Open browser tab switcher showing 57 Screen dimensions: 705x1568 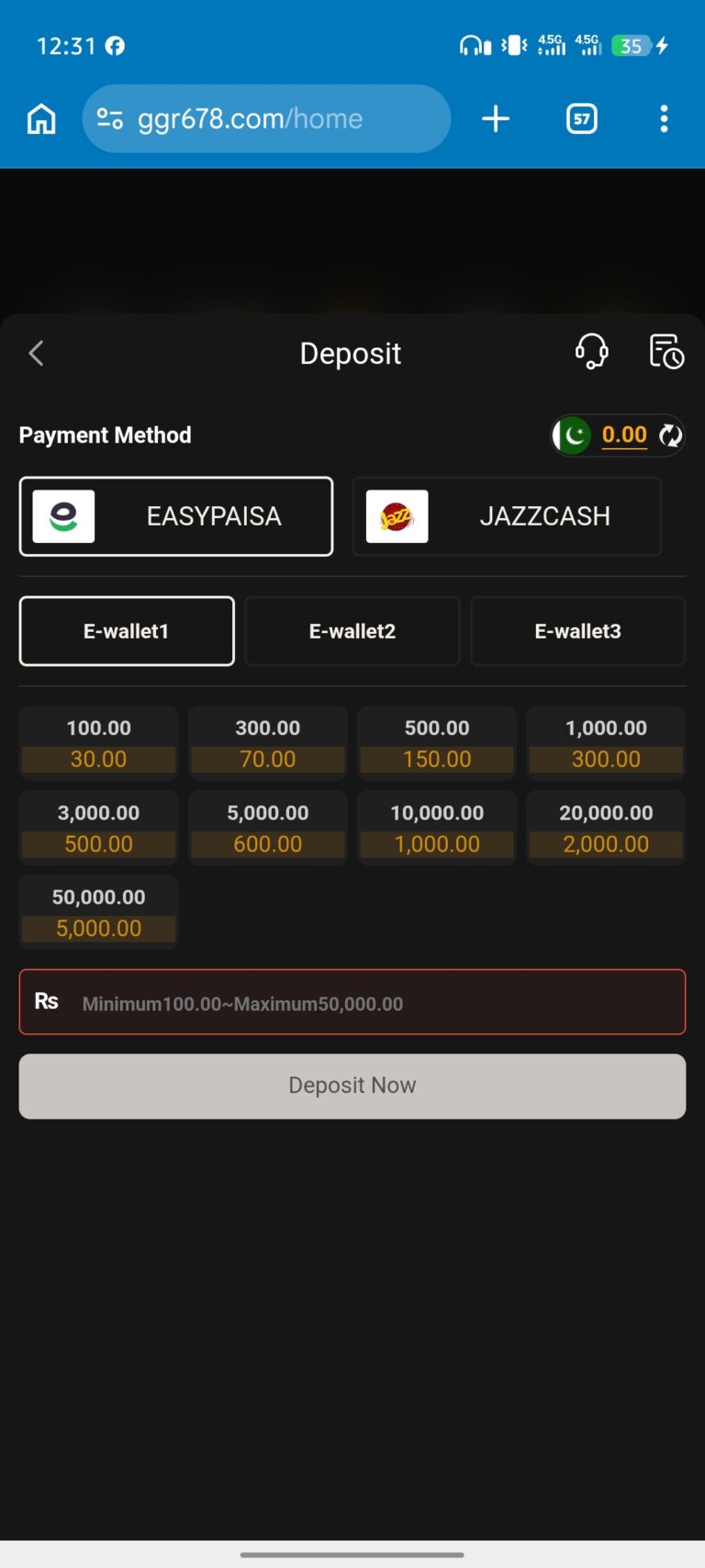(582, 118)
